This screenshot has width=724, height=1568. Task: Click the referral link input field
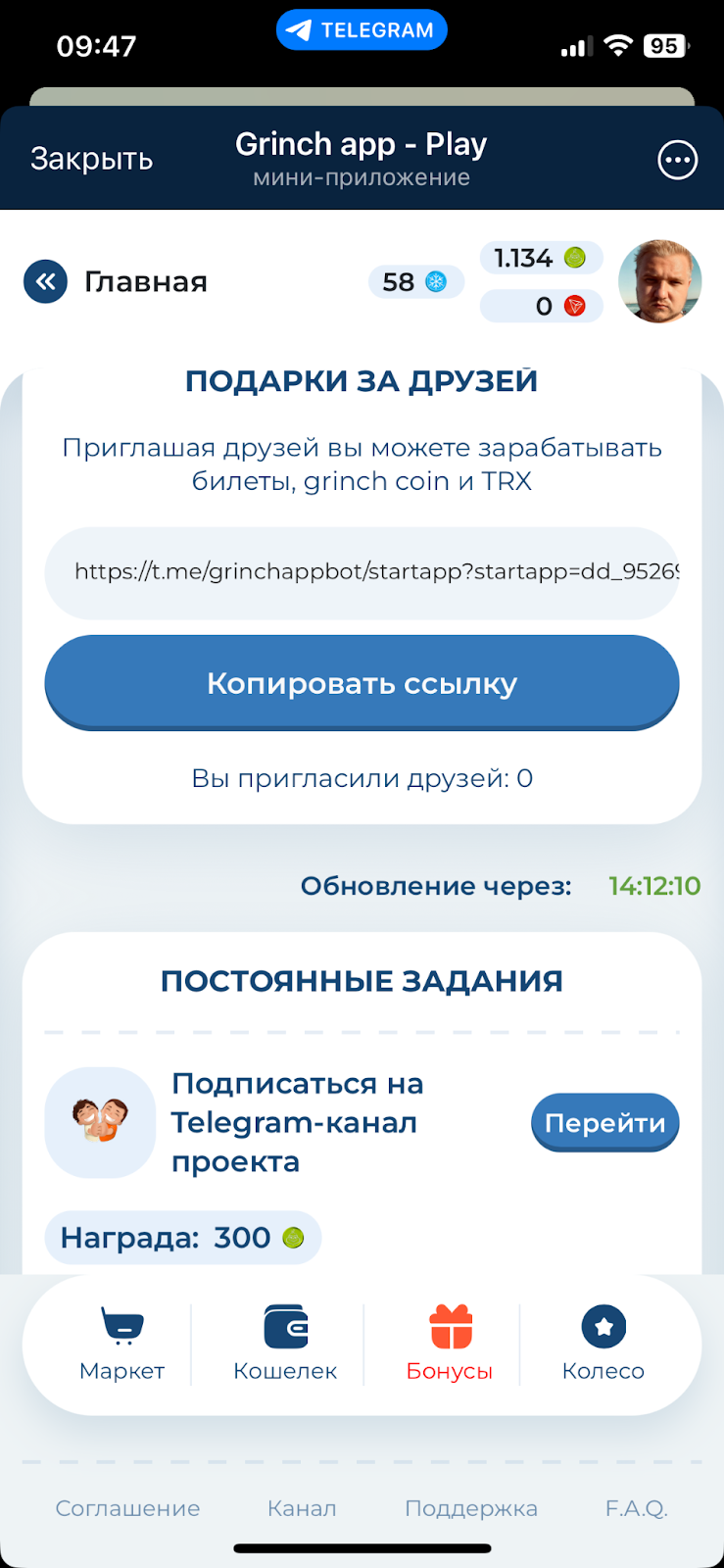click(x=362, y=573)
